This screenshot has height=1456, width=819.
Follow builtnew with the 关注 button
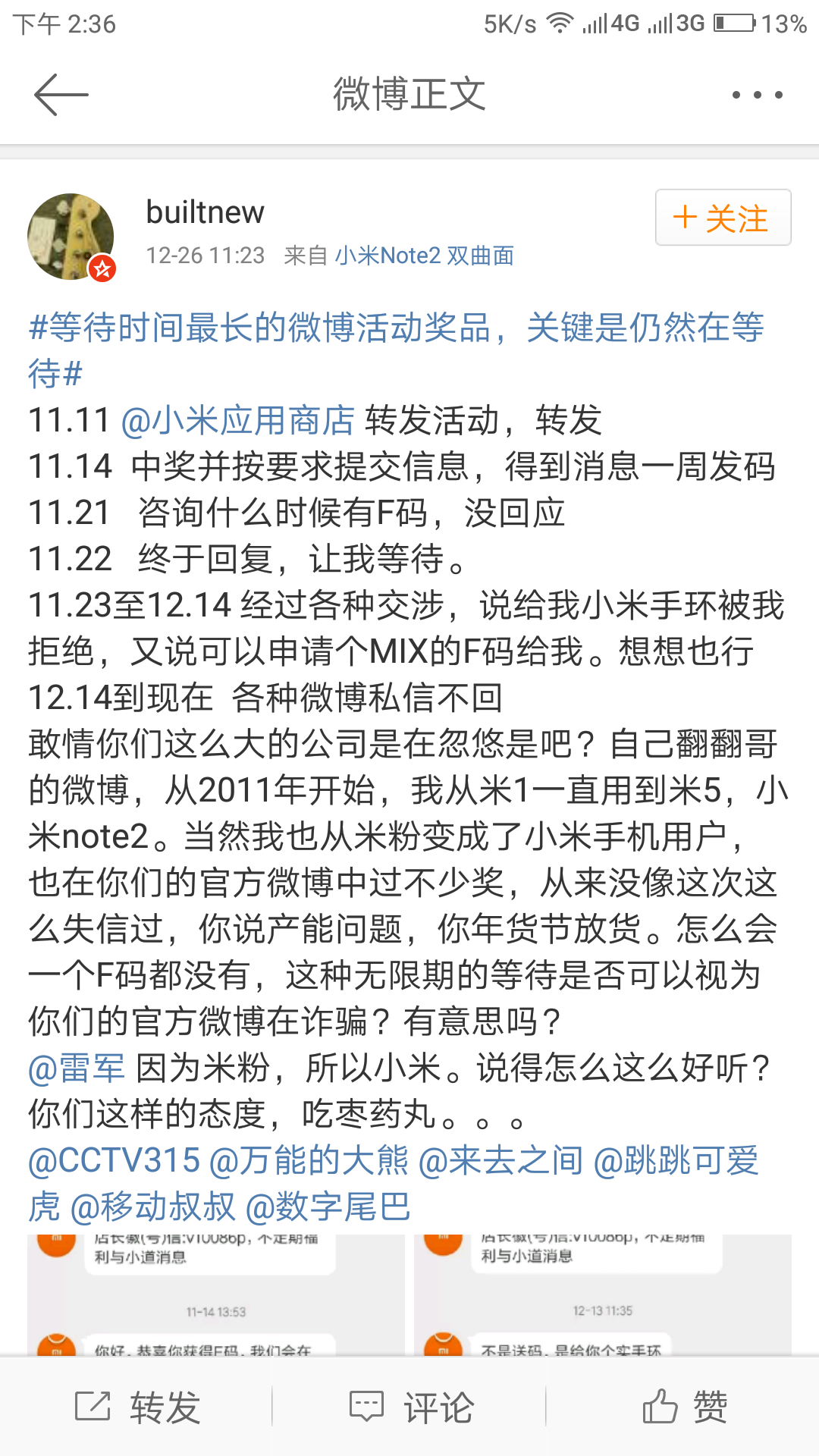[723, 218]
